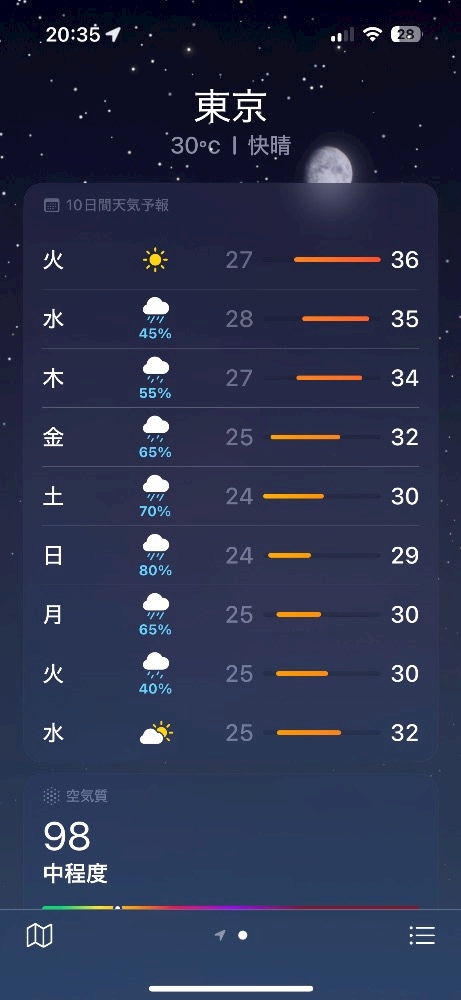Open the weather map view
Viewport: 461px width, 1000px height.
pos(40,936)
